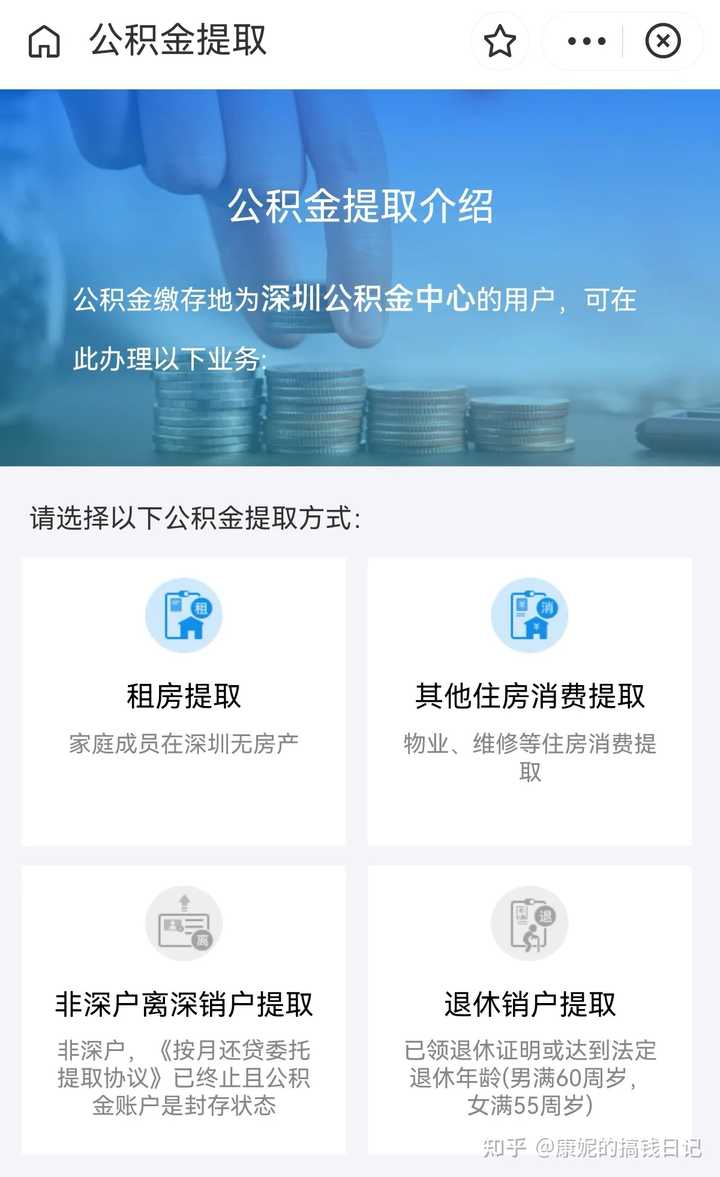The image size is (720, 1177).
Task: Open the three-dot more options menu
Action: [585, 41]
